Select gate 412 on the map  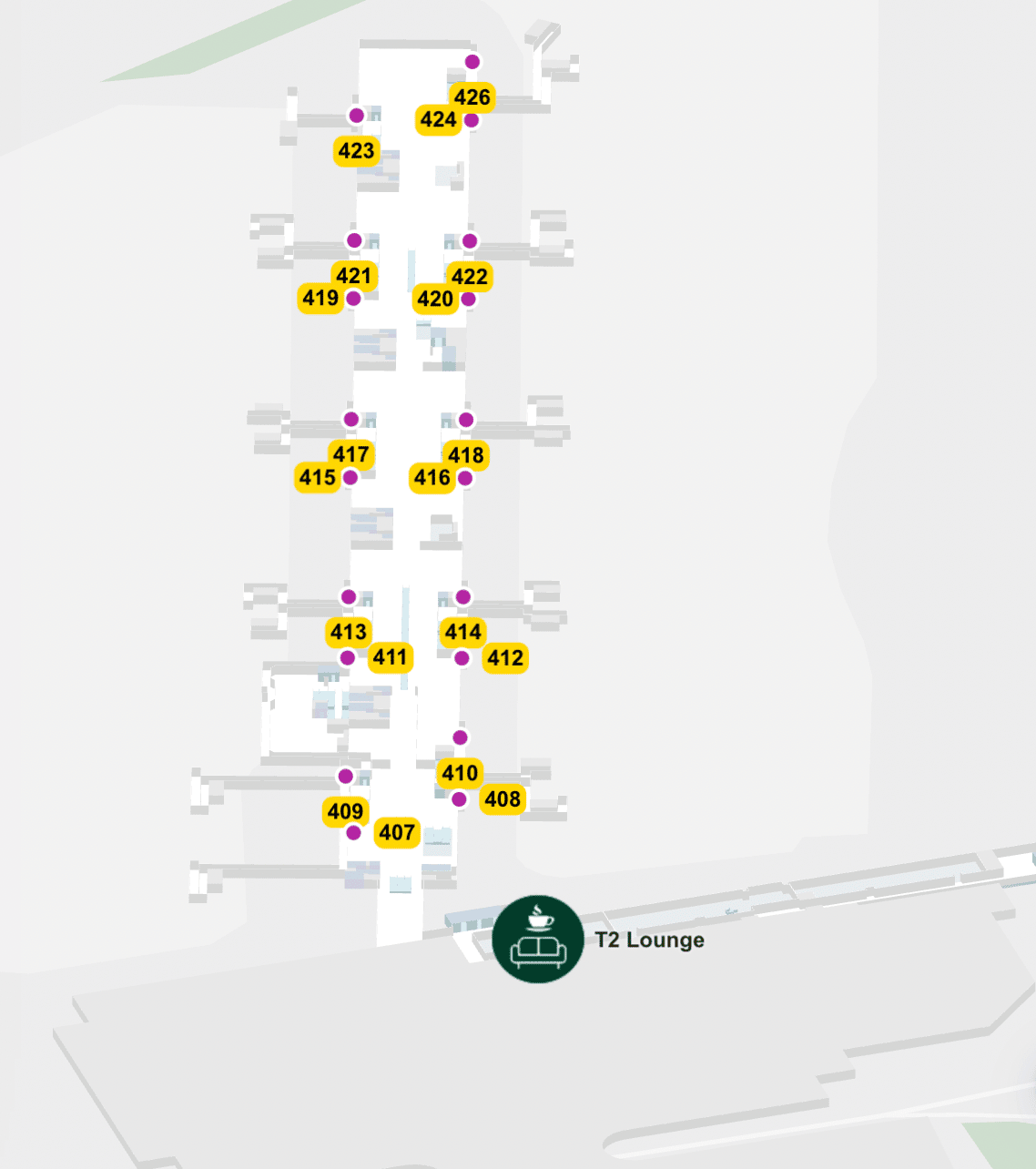pyautogui.click(x=505, y=658)
